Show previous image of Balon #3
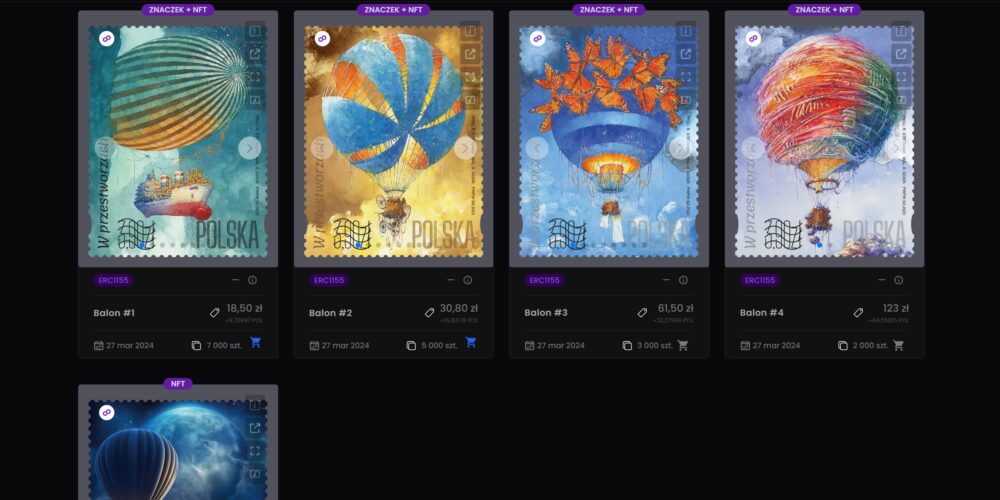 537,148
